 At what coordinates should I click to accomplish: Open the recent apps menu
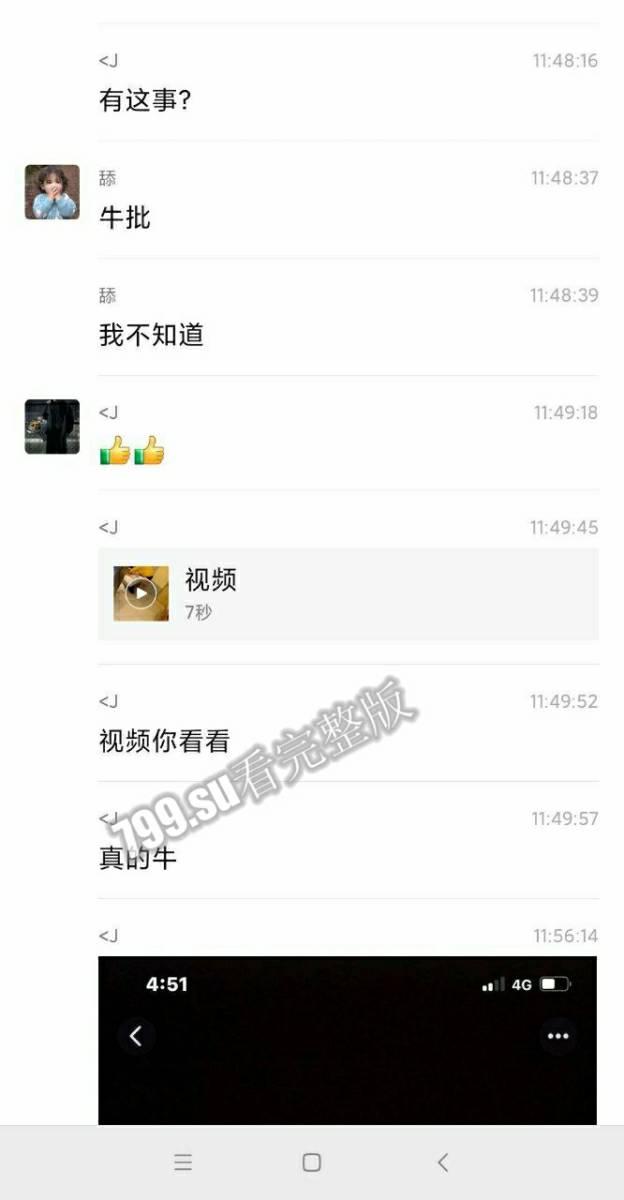[182, 1162]
